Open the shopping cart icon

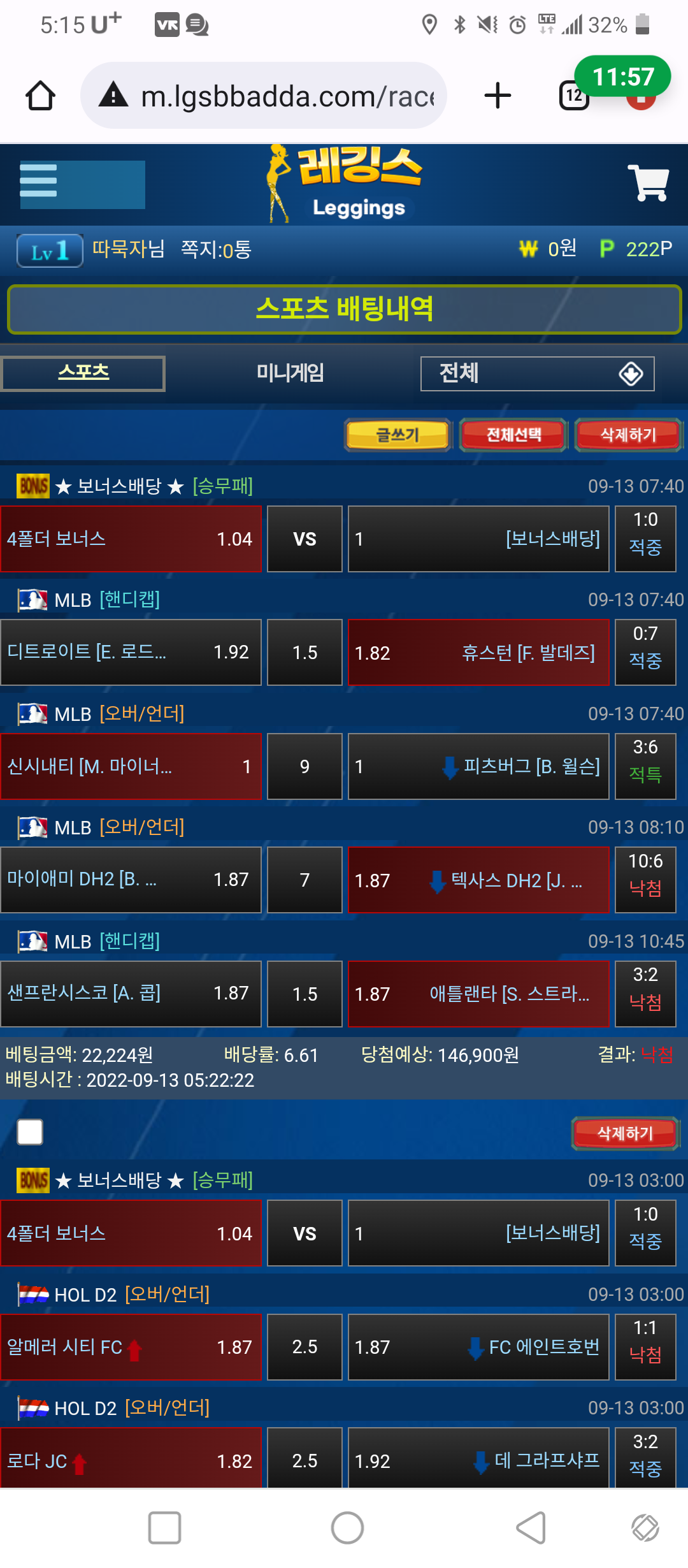[x=648, y=183]
